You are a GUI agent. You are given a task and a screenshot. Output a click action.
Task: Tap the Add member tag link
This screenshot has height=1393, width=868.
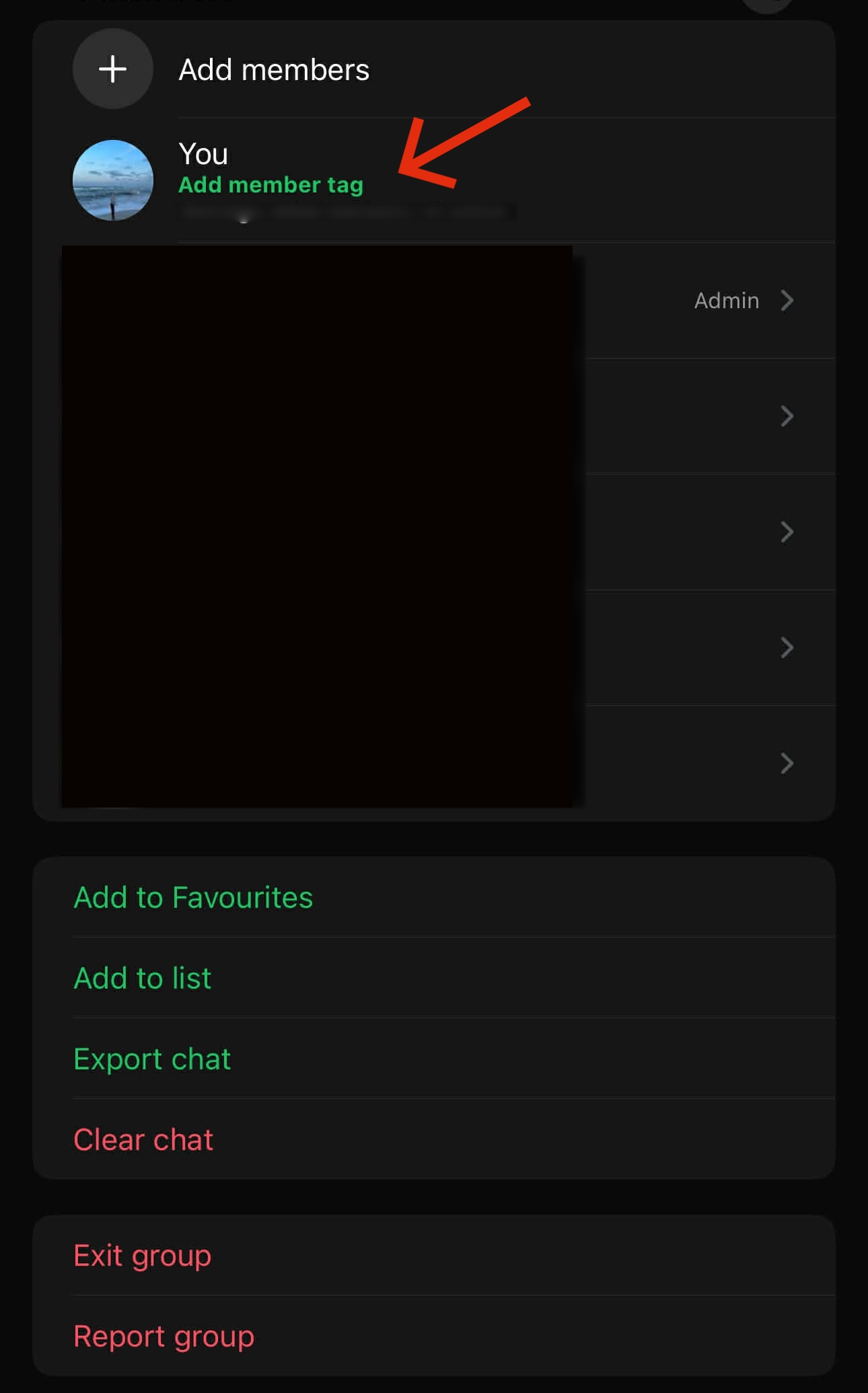(270, 185)
